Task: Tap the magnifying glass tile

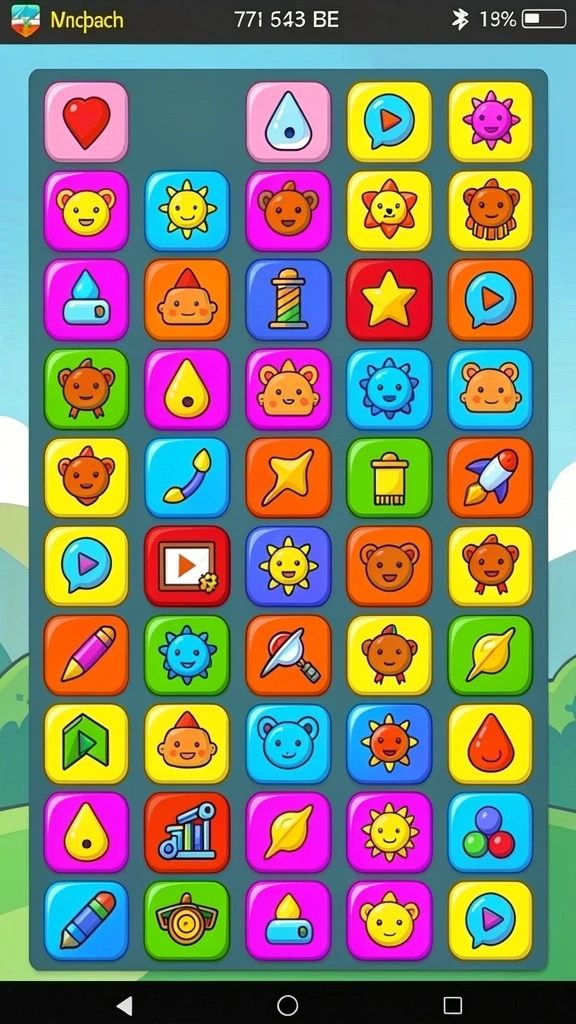Action: coord(288,655)
